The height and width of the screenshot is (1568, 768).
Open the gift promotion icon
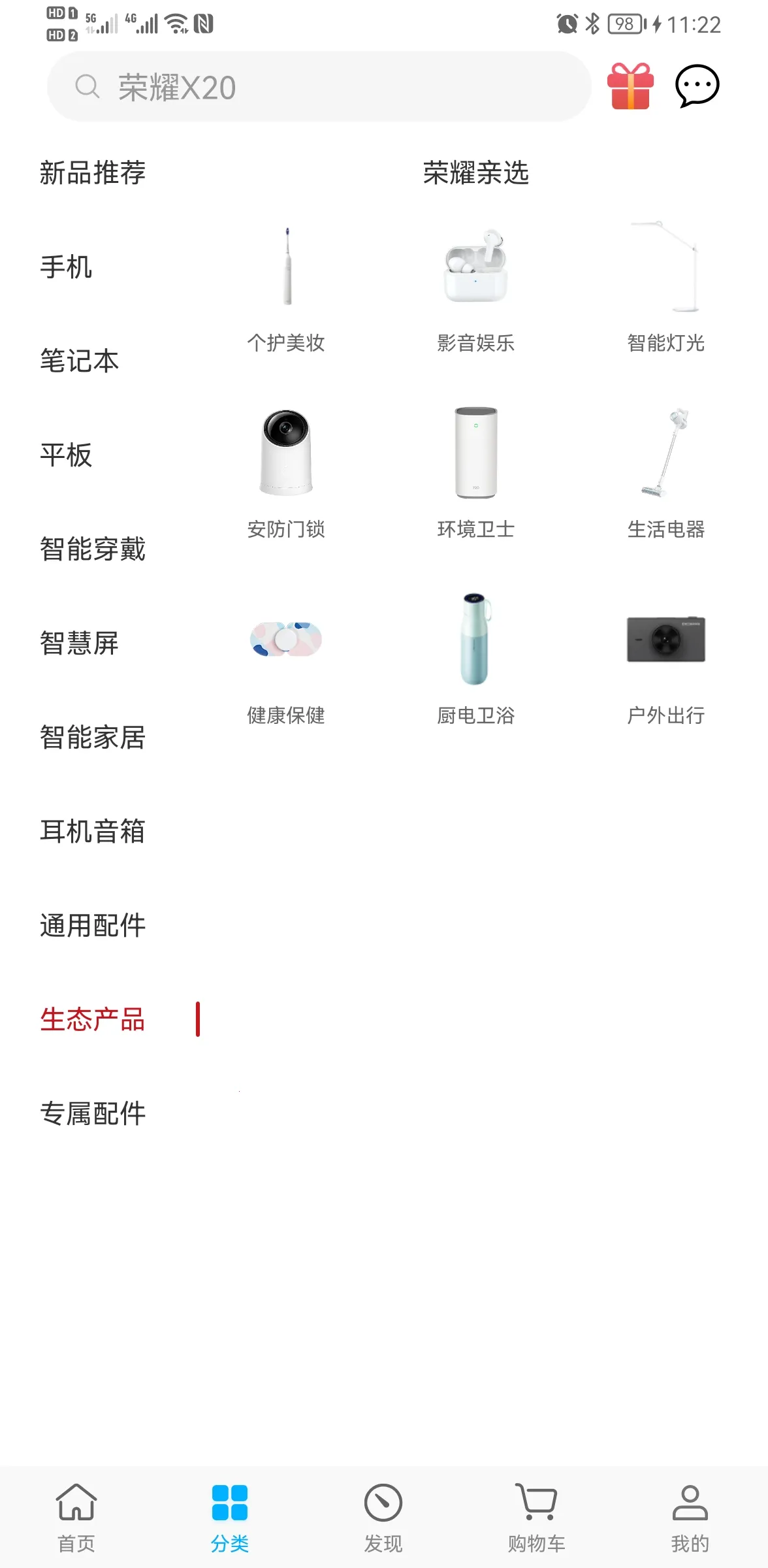[x=630, y=87]
